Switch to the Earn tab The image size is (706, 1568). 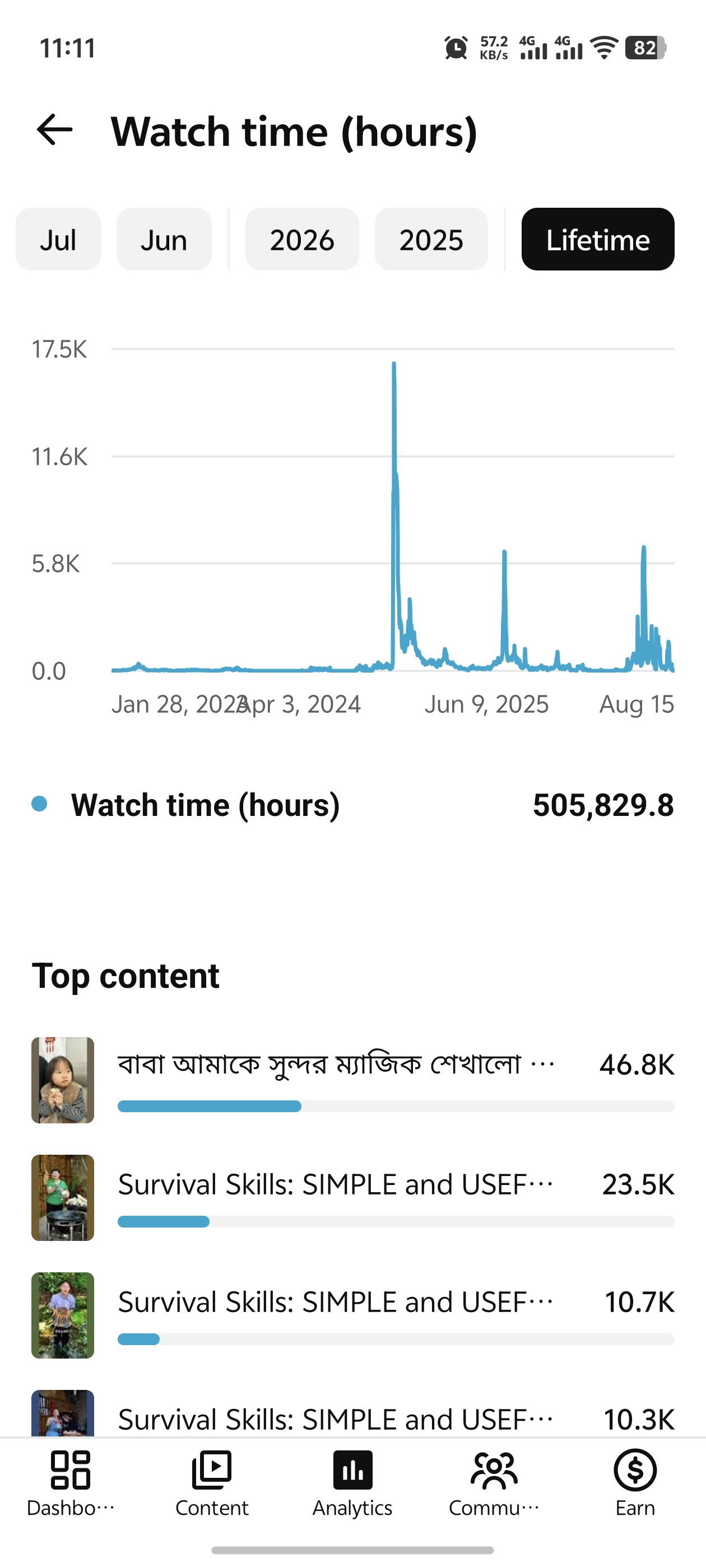[635, 1483]
